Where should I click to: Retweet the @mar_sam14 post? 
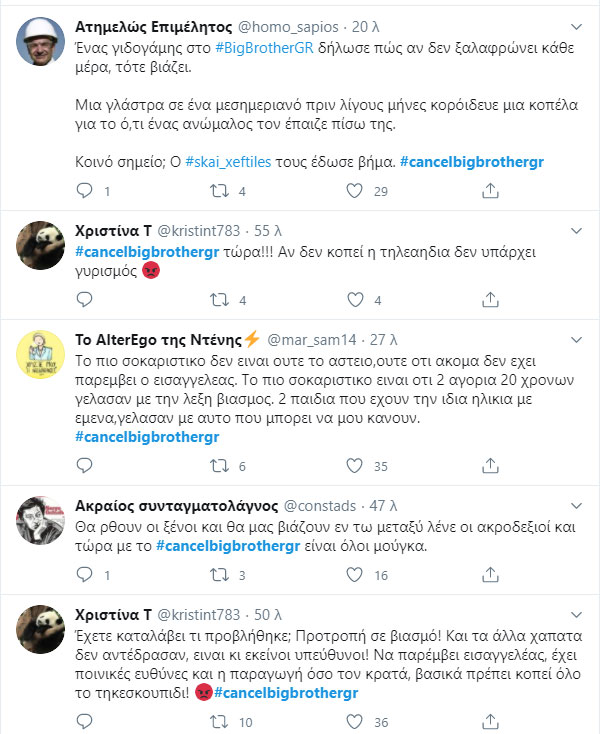217,465
